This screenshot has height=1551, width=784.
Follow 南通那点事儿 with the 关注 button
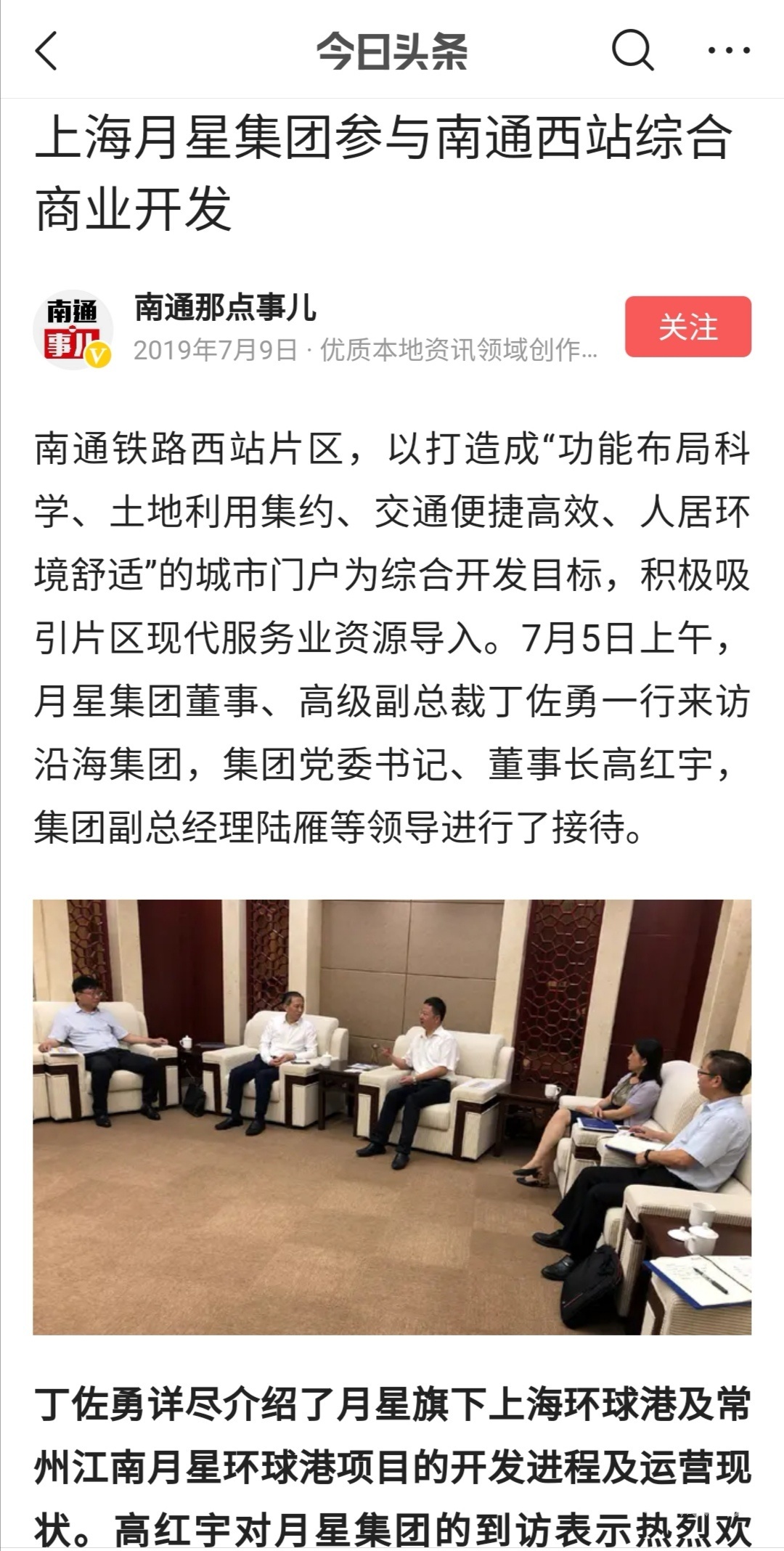[687, 327]
